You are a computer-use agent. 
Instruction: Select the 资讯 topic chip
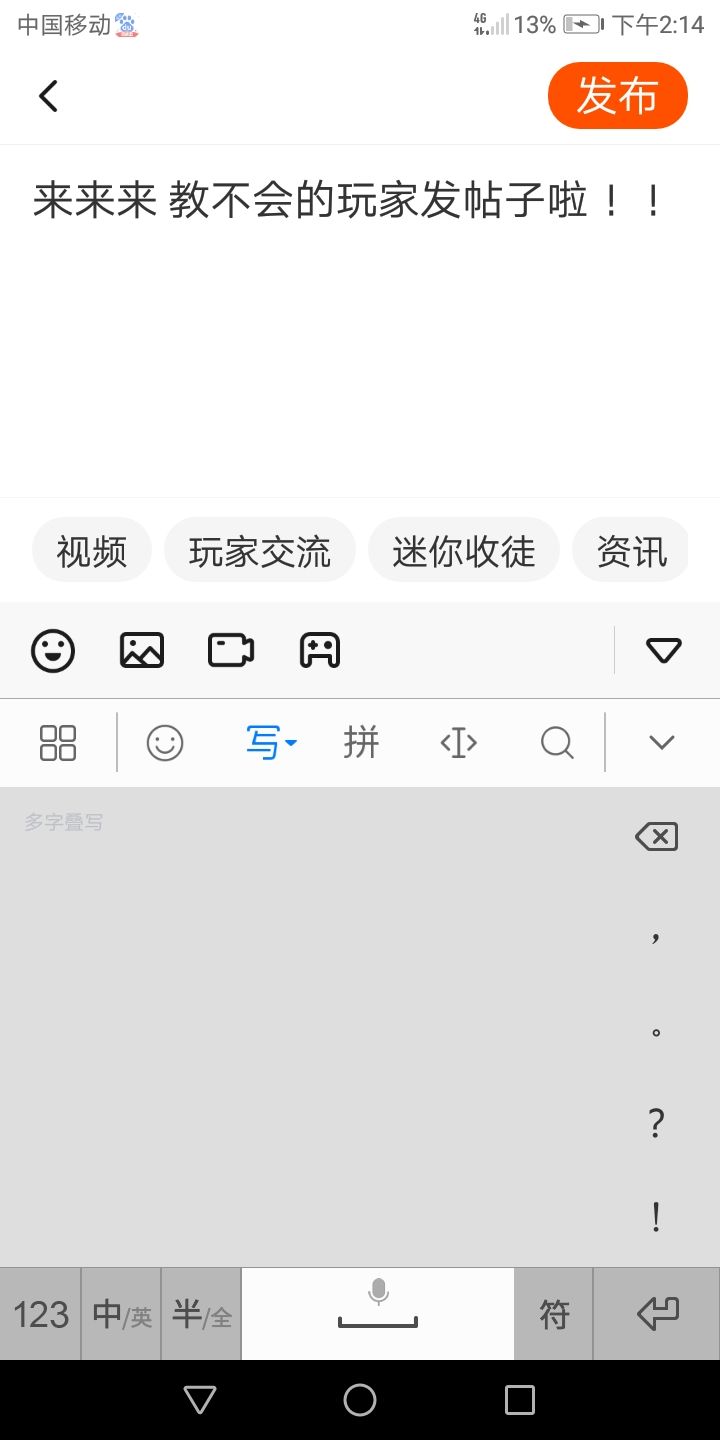pyautogui.click(x=631, y=552)
